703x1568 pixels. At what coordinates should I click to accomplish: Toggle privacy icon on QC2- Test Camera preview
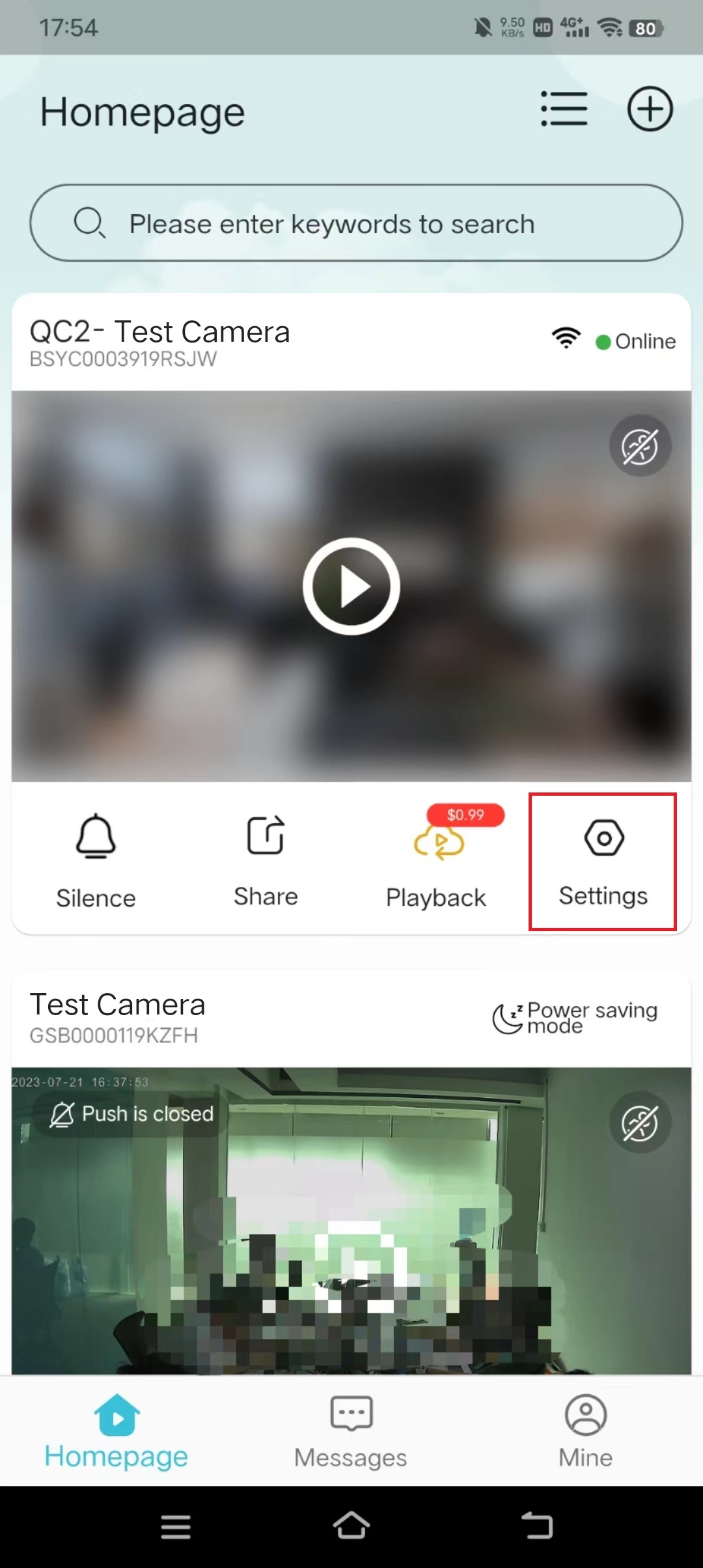[639, 446]
